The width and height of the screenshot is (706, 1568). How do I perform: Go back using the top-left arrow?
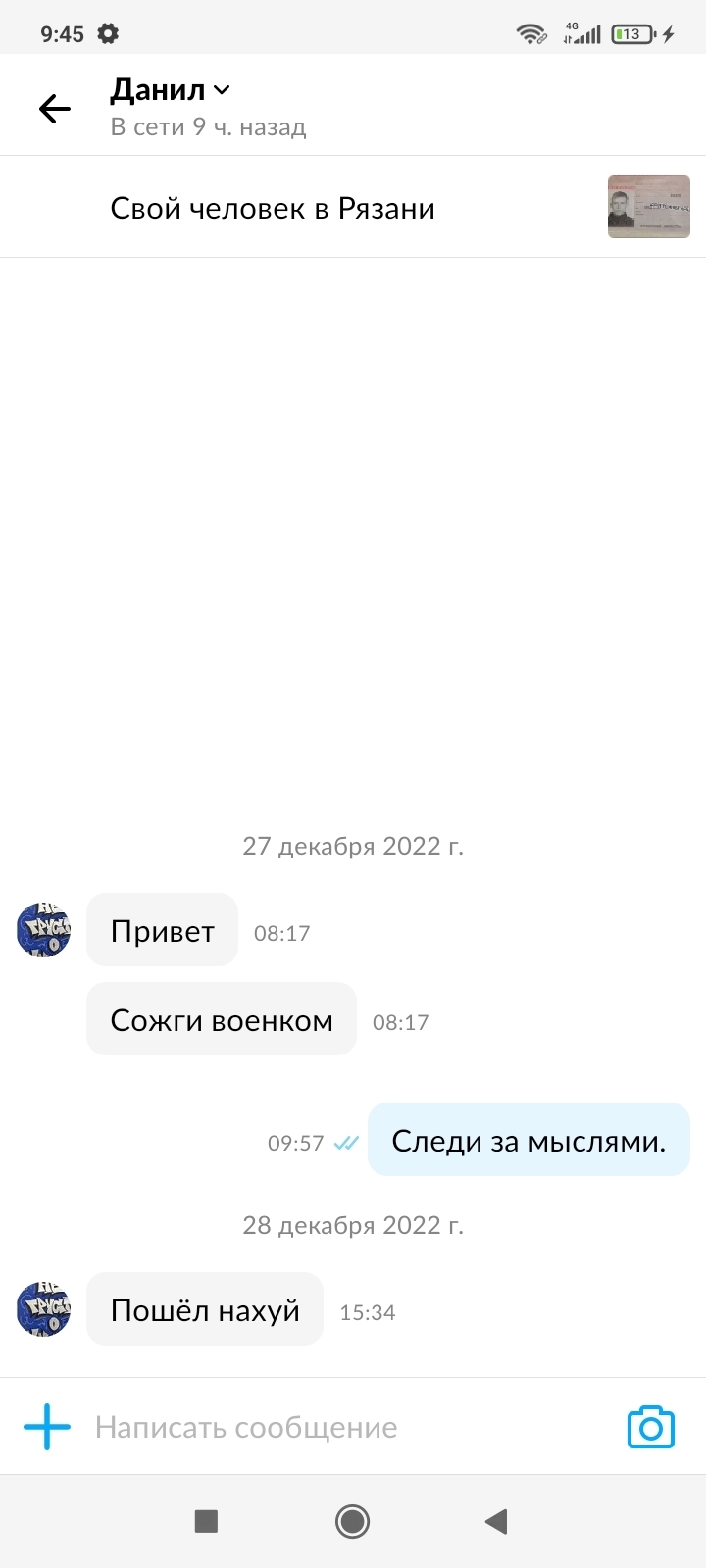click(x=55, y=108)
